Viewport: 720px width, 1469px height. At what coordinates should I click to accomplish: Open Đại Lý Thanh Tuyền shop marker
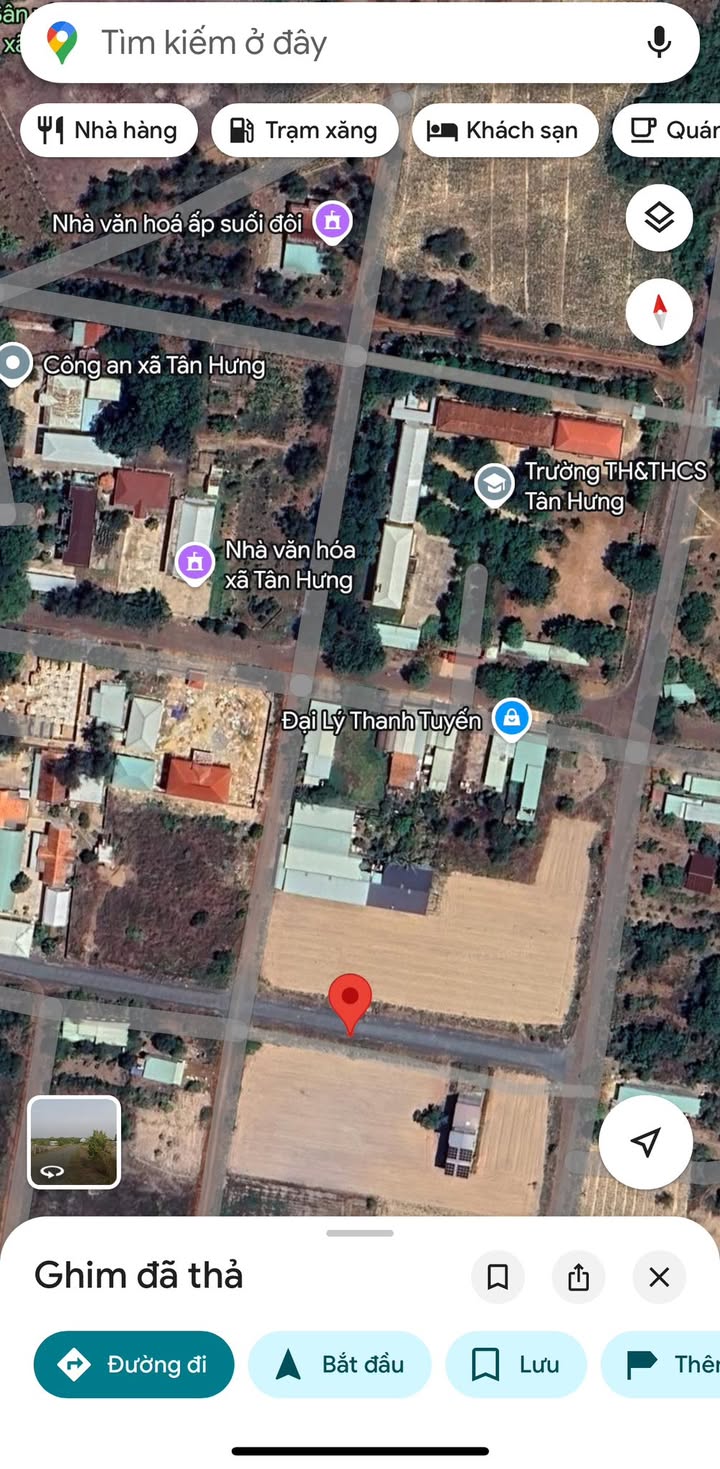(512, 718)
